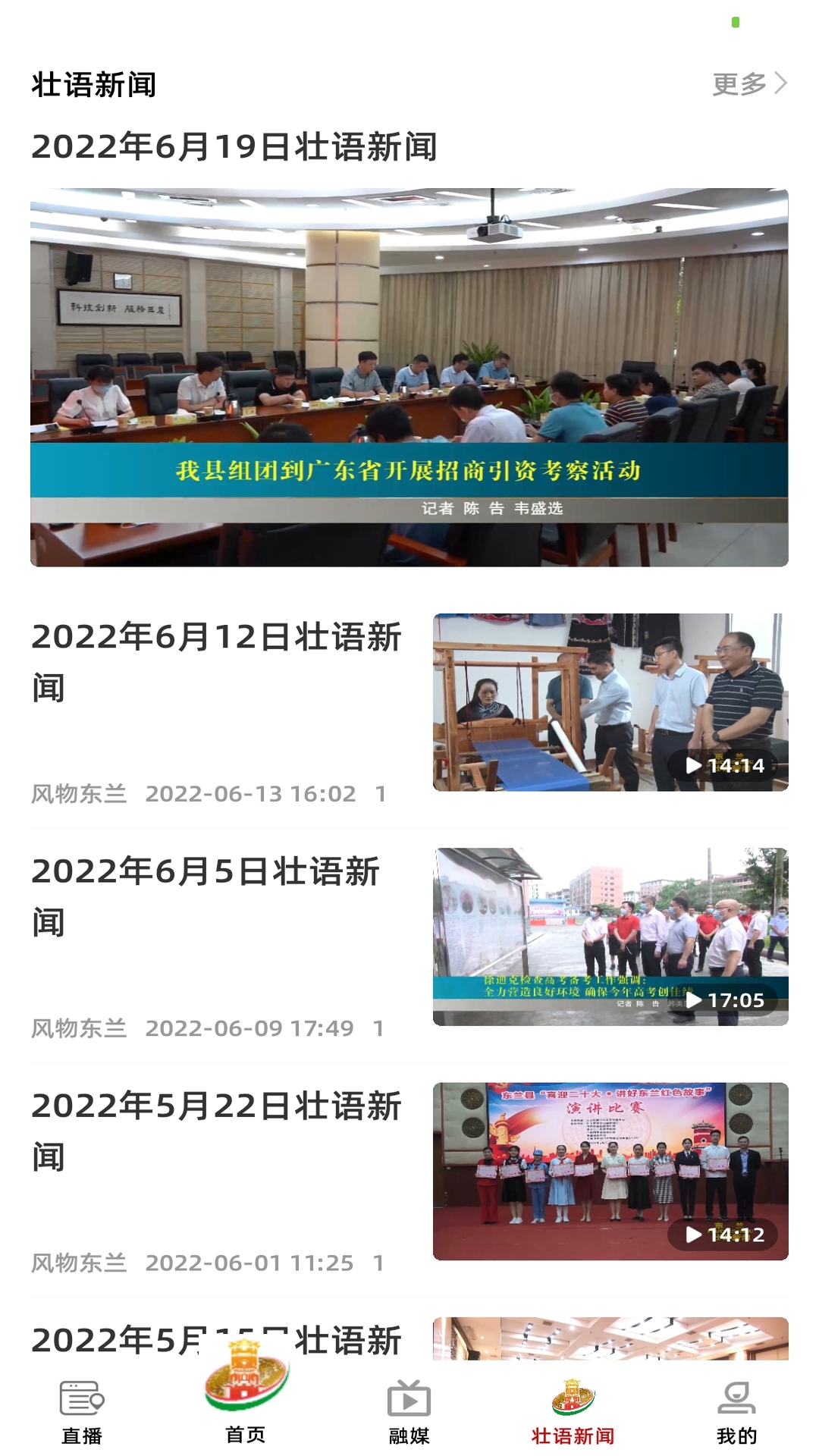This screenshot has width=819, height=1456.
Task: Play the 17:05 video thumbnail
Action: click(x=610, y=937)
